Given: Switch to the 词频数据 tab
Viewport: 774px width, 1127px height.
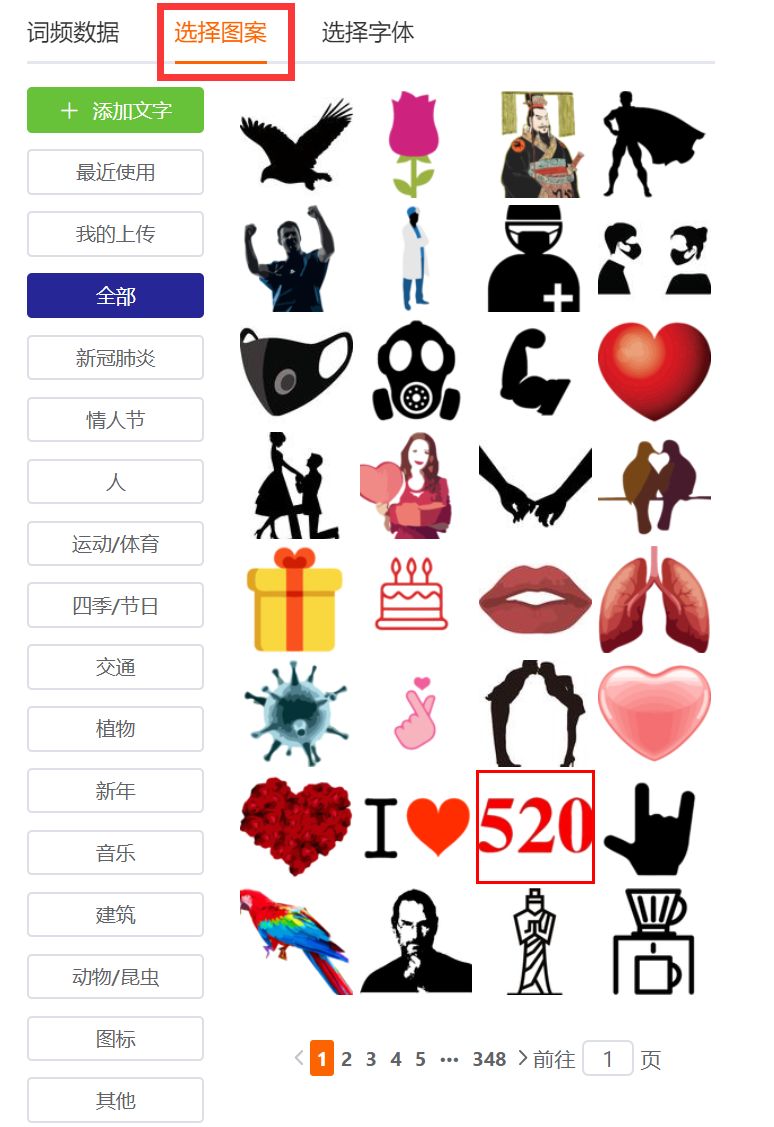Looking at the screenshot, I should (x=73, y=33).
